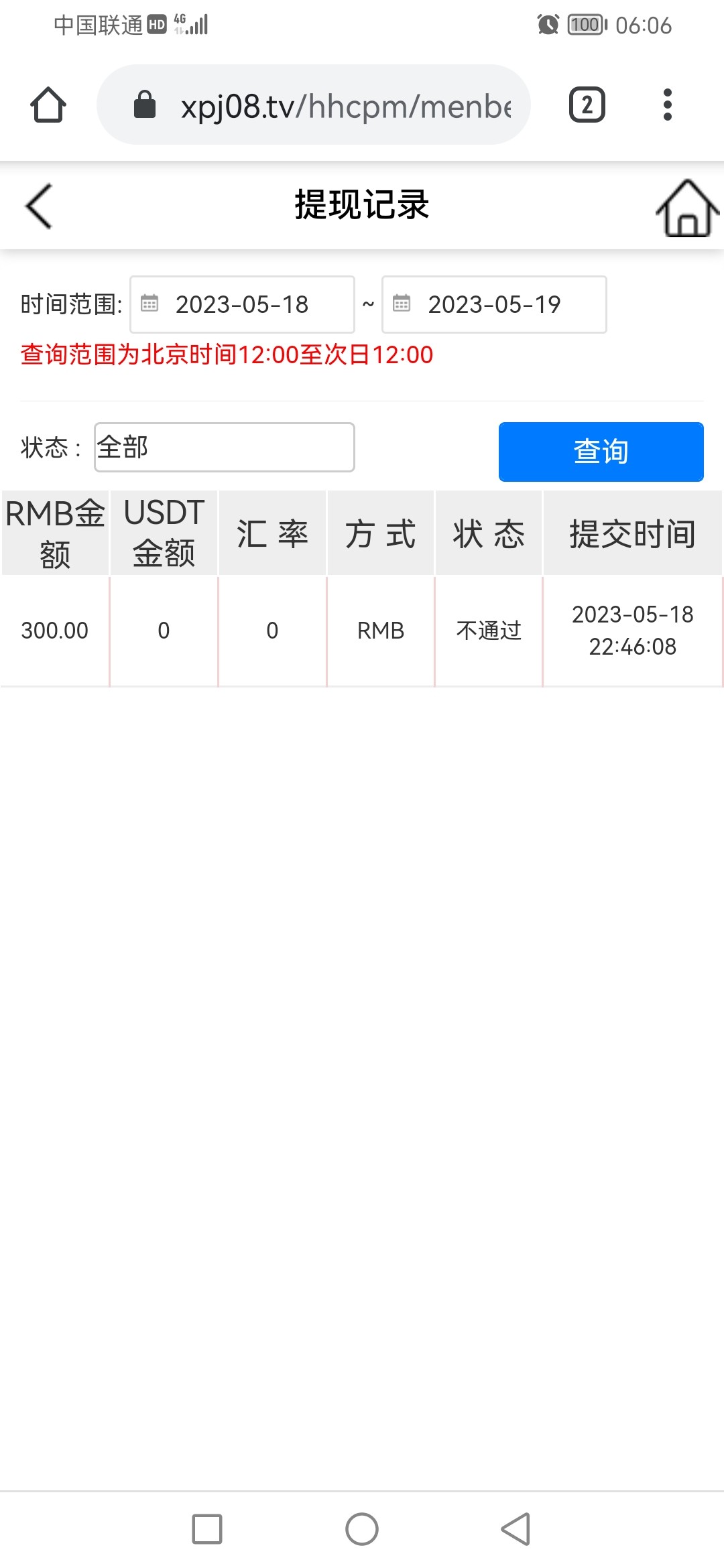Open the start date picker 2023-05-18
Image resolution: width=724 pixels, height=1568 pixels.
point(242,305)
